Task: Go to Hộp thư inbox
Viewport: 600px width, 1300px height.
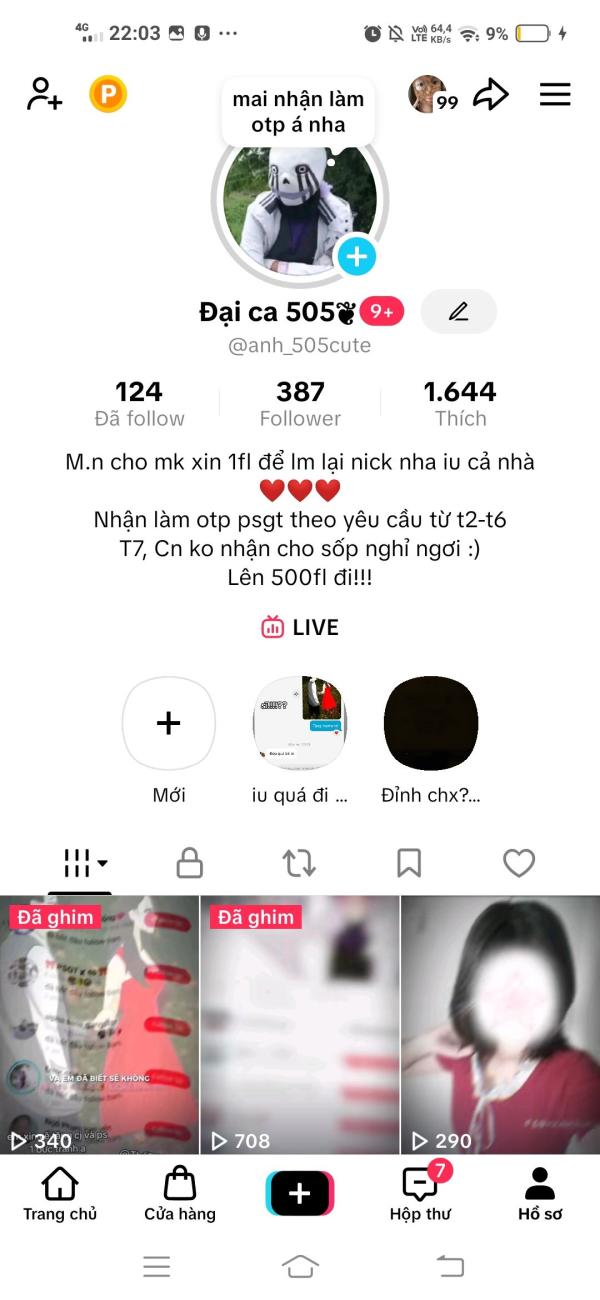Action: point(420,1193)
